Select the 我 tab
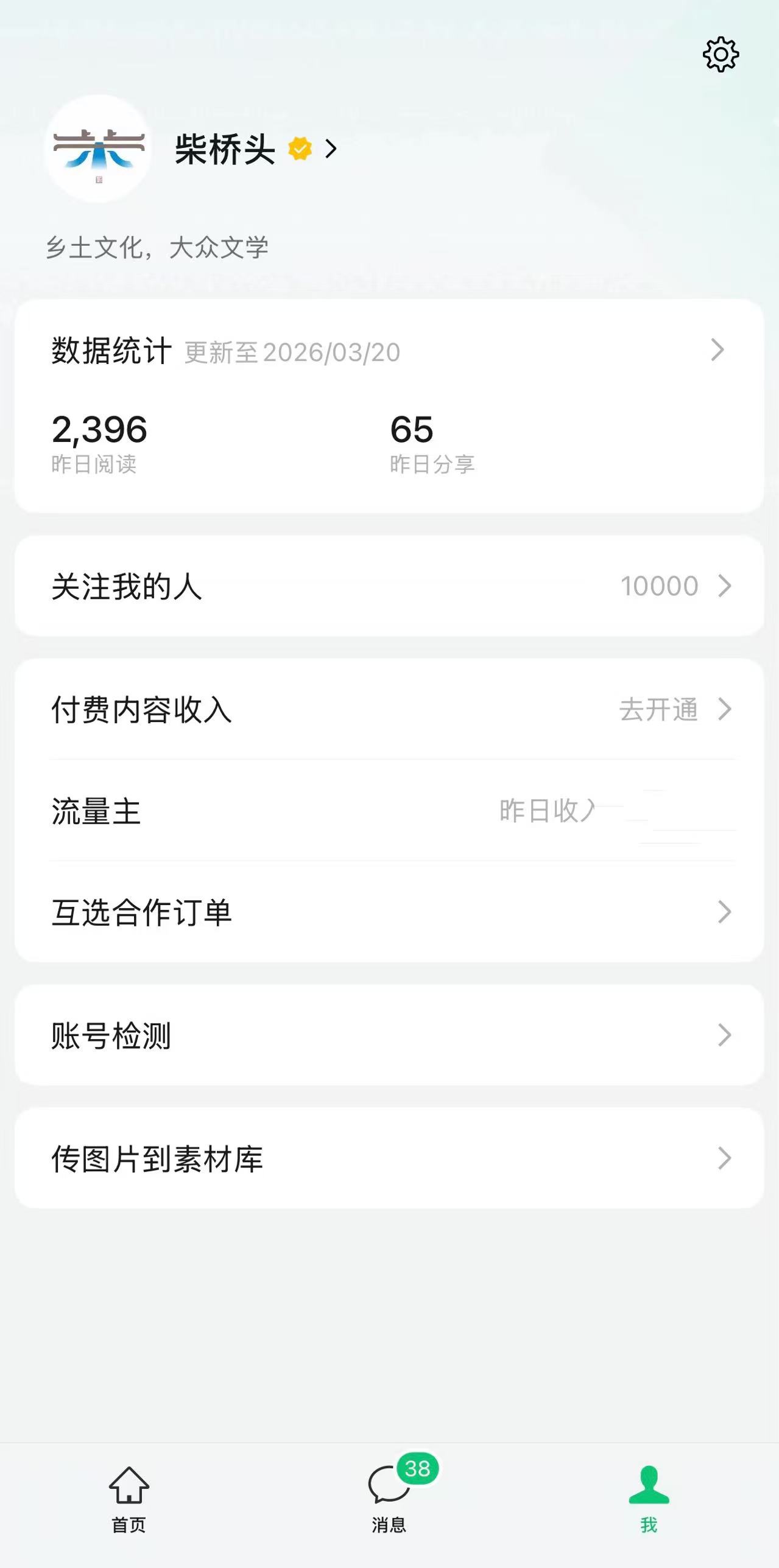This screenshot has height=1568, width=779. pos(649,1499)
